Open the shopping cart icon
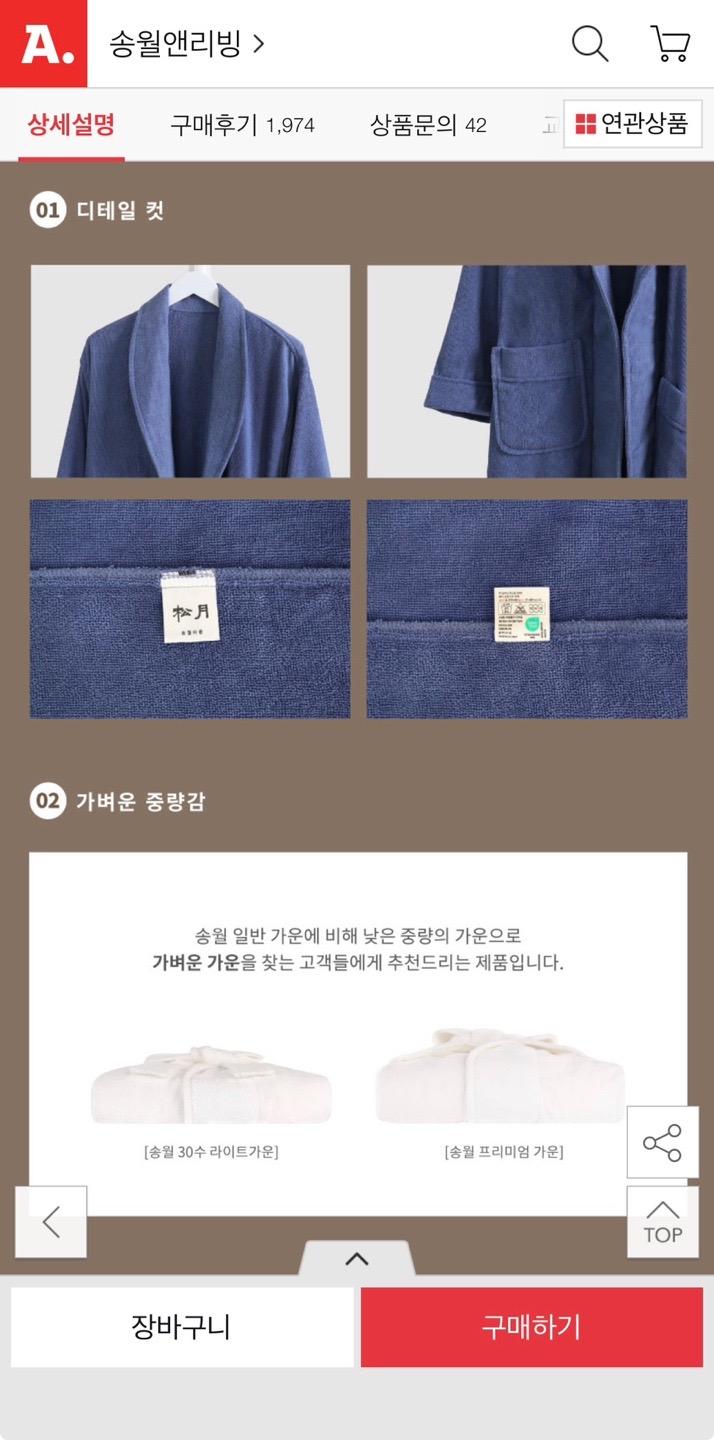The width and height of the screenshot is (714, 1440). pyautogui.click(x=669, y=44)
